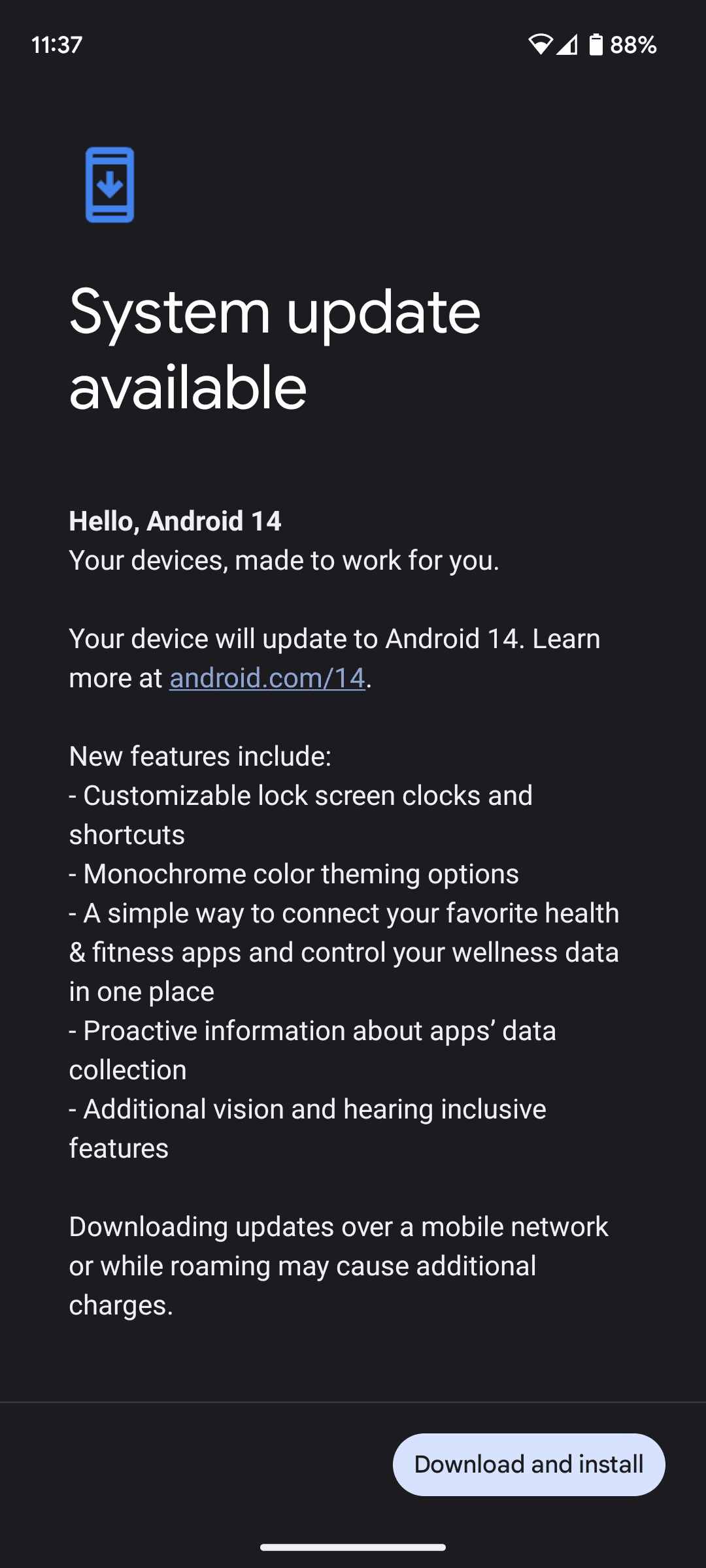Tap the 88% battery percentage indicator
The image size is (706, 1568).
pyautogui.click(x=632, y=46)
